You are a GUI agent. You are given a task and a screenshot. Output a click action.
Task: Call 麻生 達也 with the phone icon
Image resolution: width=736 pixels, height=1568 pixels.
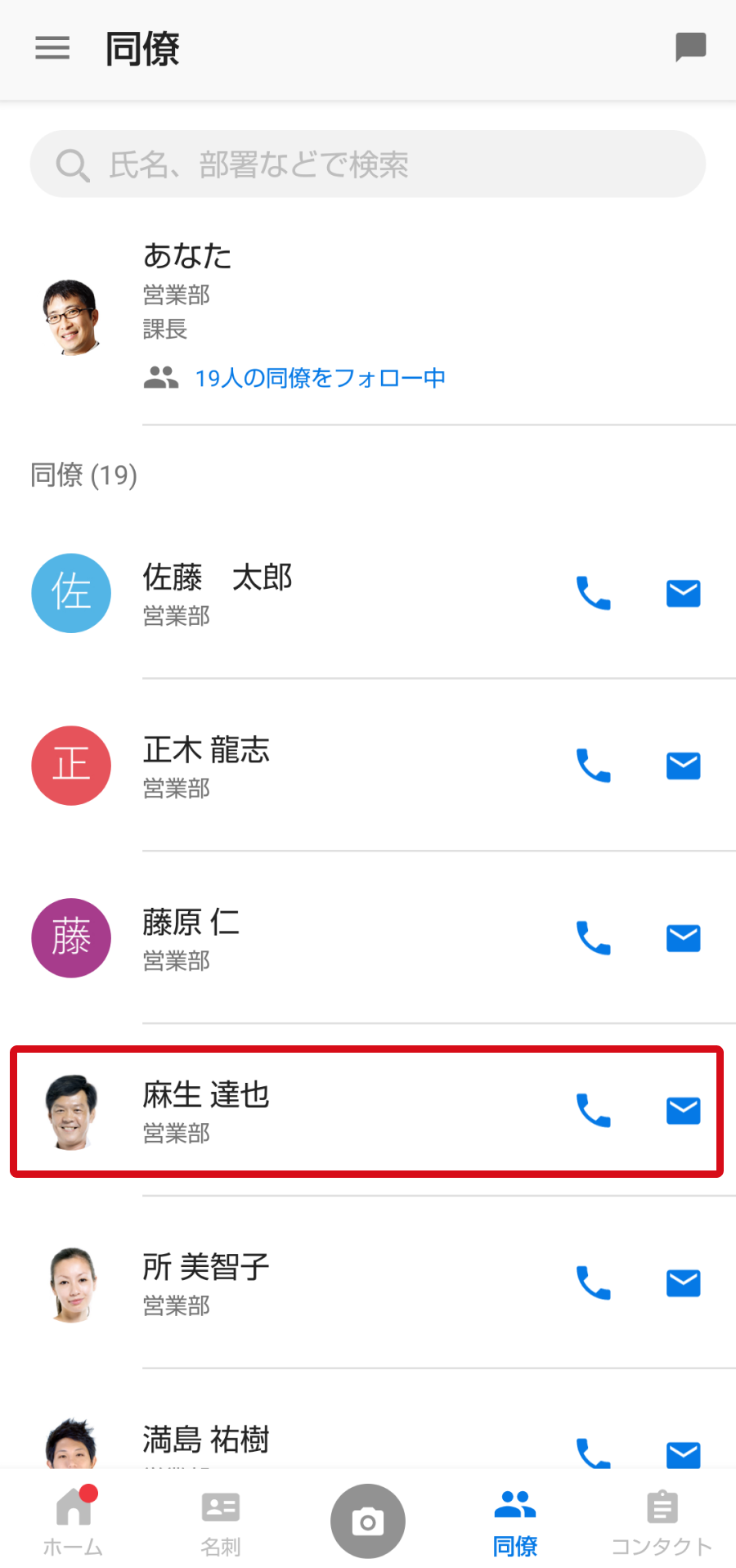tap(594, 1111)
